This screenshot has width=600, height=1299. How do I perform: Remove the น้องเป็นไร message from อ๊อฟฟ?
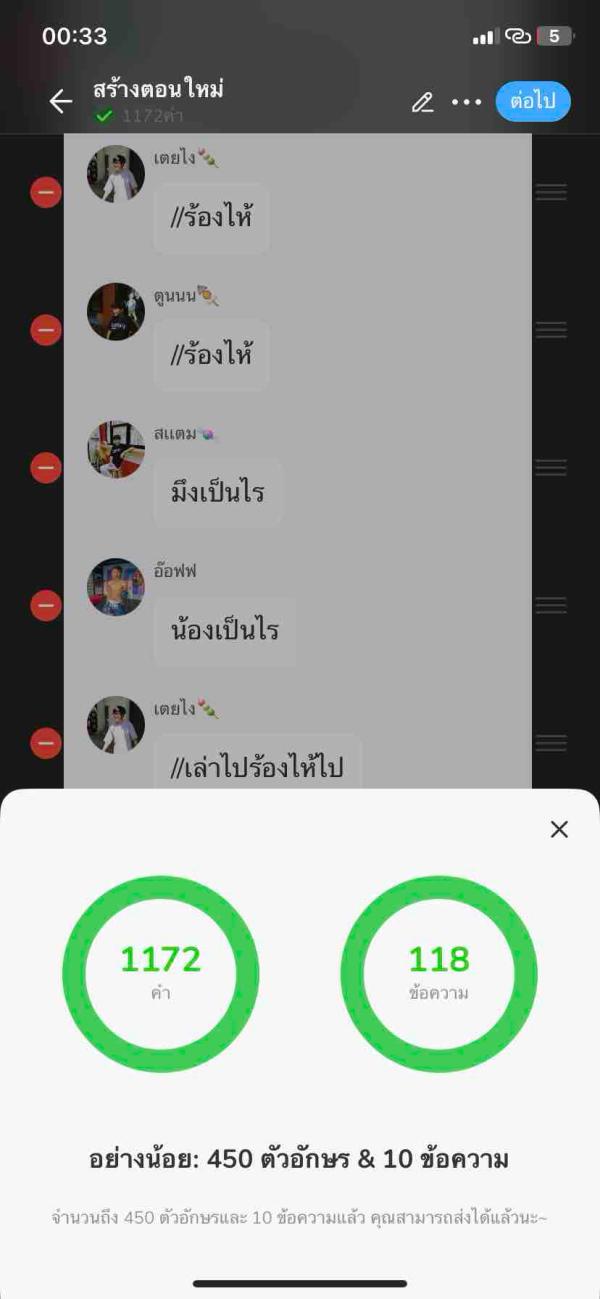tap(46, 606)
